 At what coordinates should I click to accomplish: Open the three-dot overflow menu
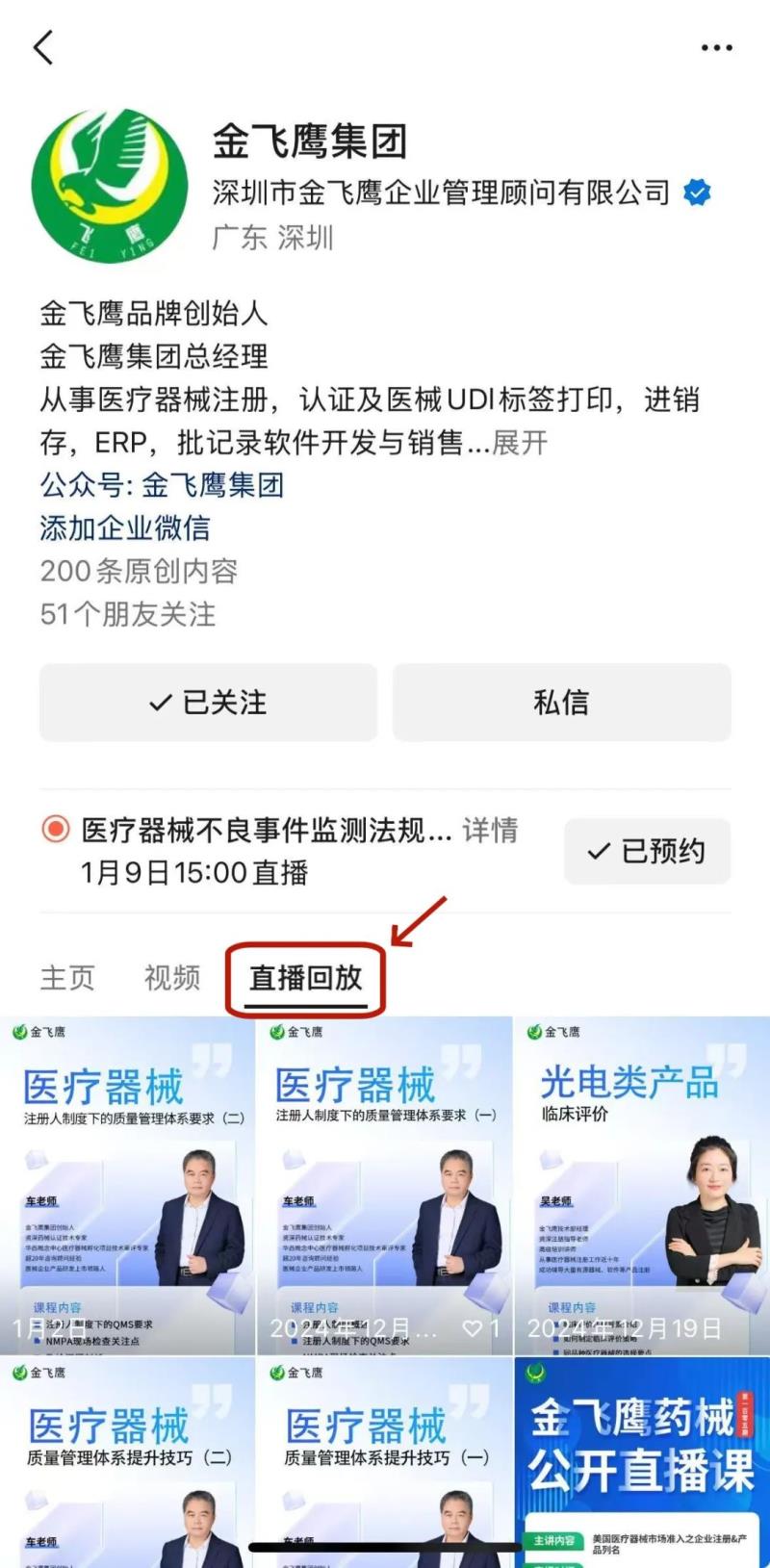(716, 47)
